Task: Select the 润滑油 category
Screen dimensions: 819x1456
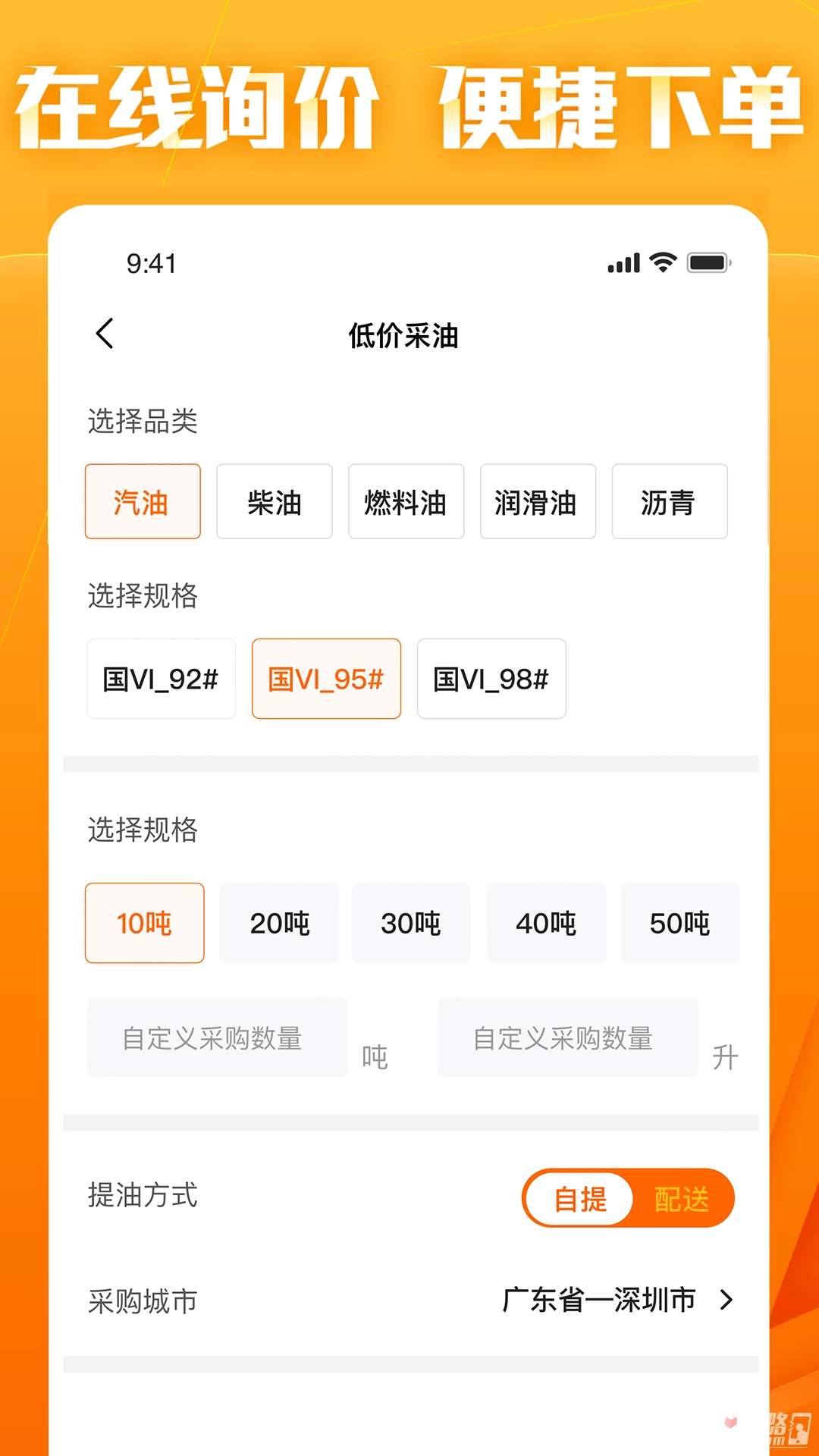Action: click(x=538, y=501)
